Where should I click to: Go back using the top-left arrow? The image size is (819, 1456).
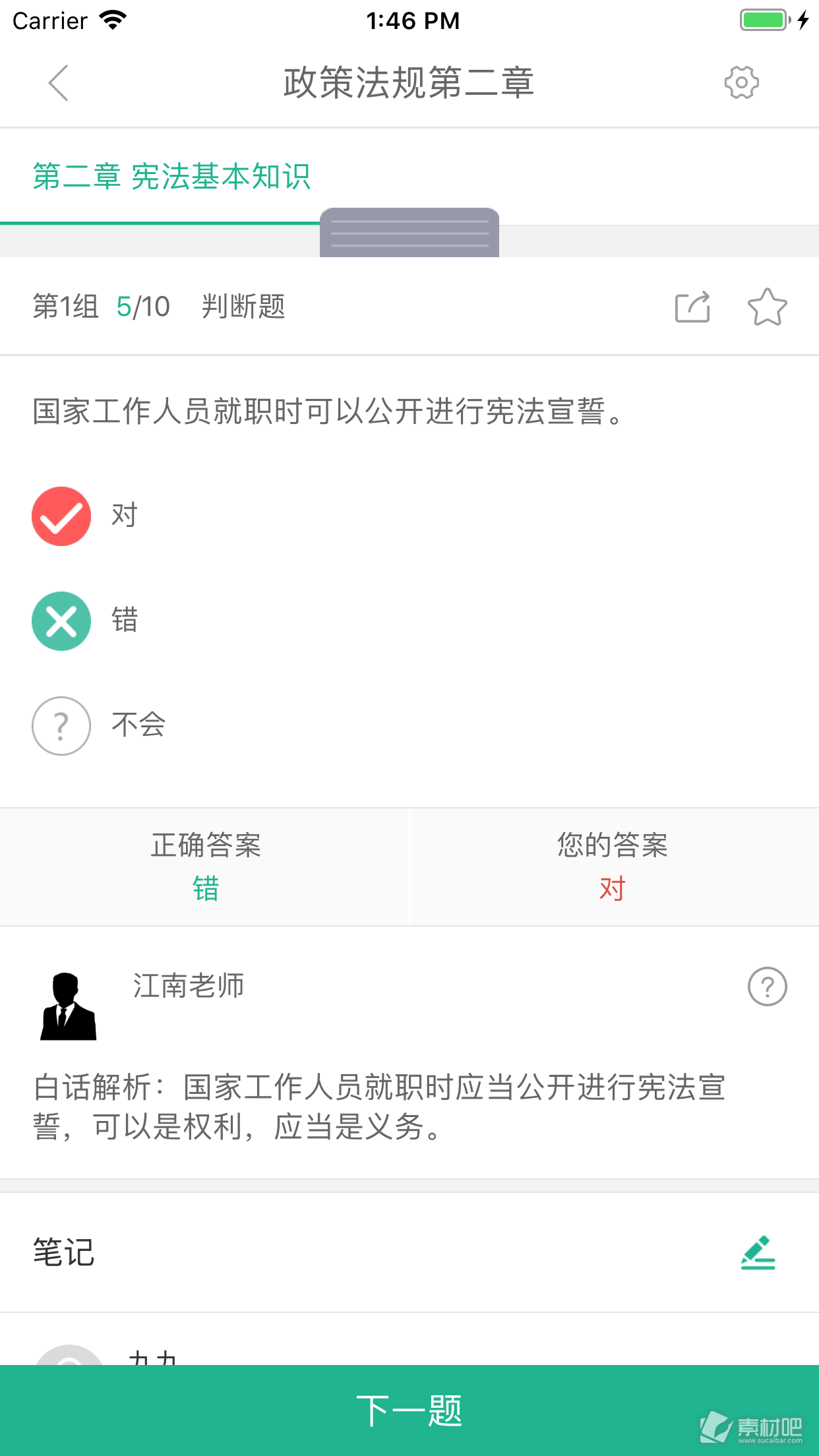[x=59, y=83]
